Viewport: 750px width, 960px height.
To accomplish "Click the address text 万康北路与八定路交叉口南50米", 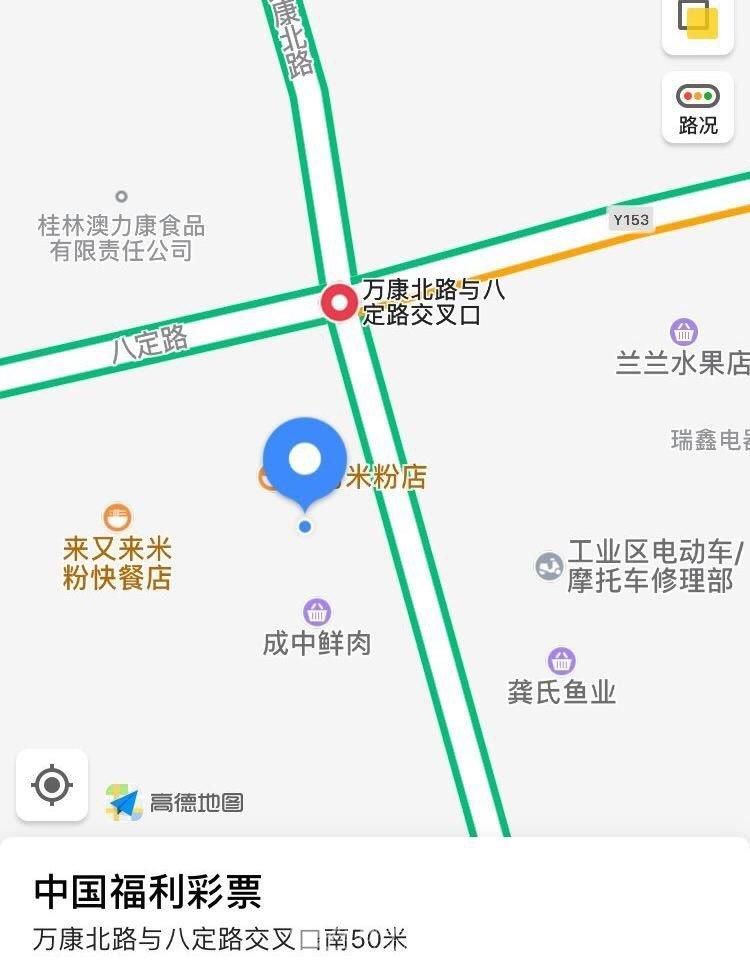I will [219, 936].
